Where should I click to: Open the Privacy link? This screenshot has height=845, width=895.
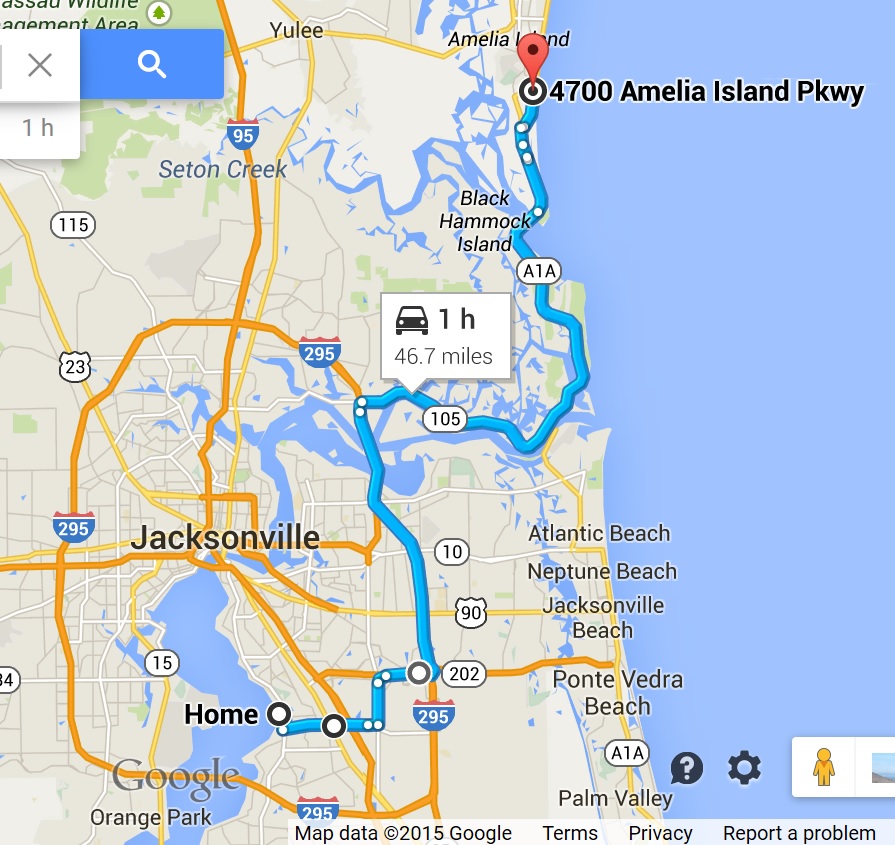click(660, 833)
